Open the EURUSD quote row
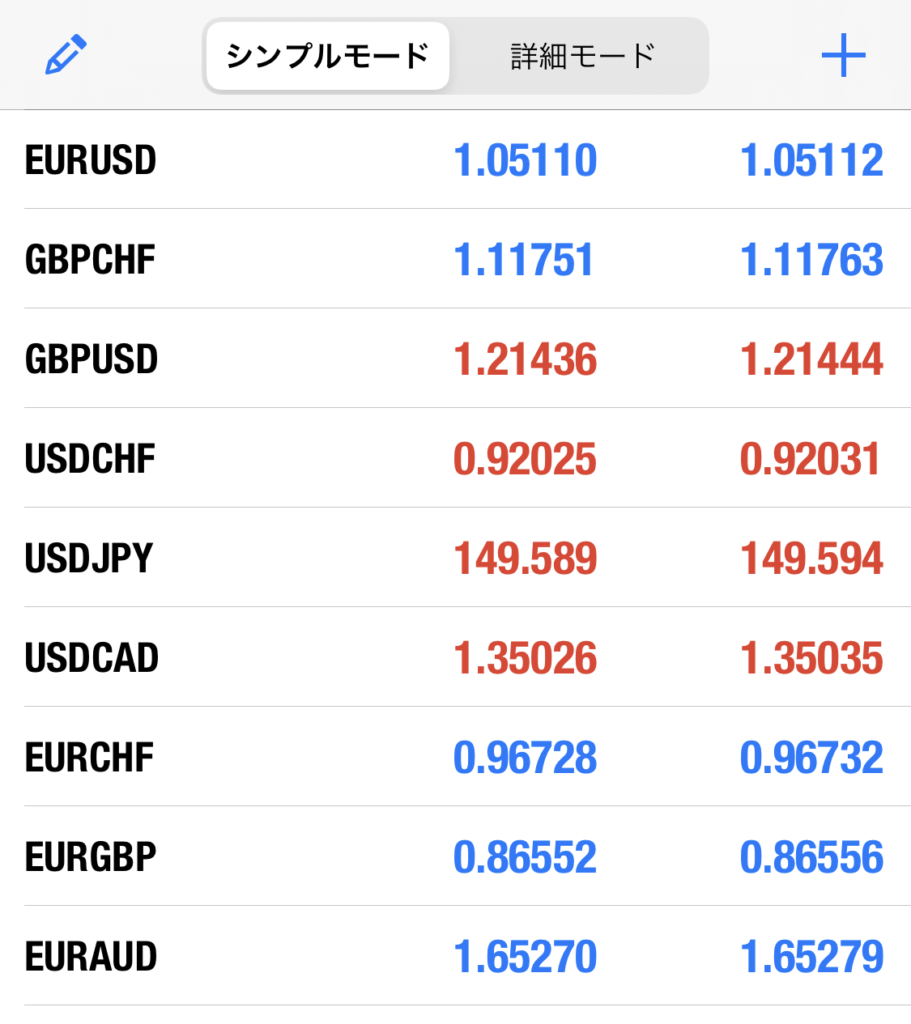The image size is (911, 1024). coord(91,160)
